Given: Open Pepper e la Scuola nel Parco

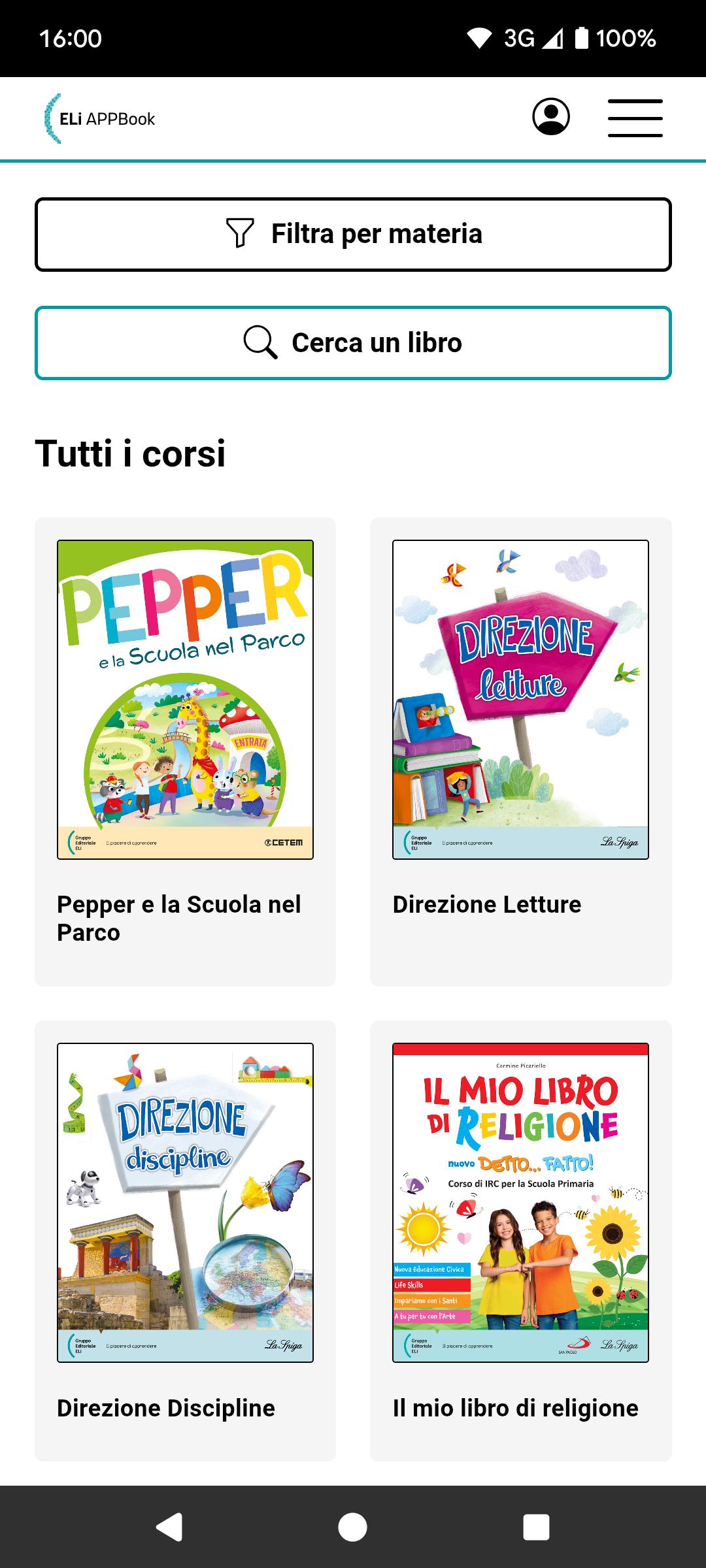Looking at the screenshot, I should point(185,751).
